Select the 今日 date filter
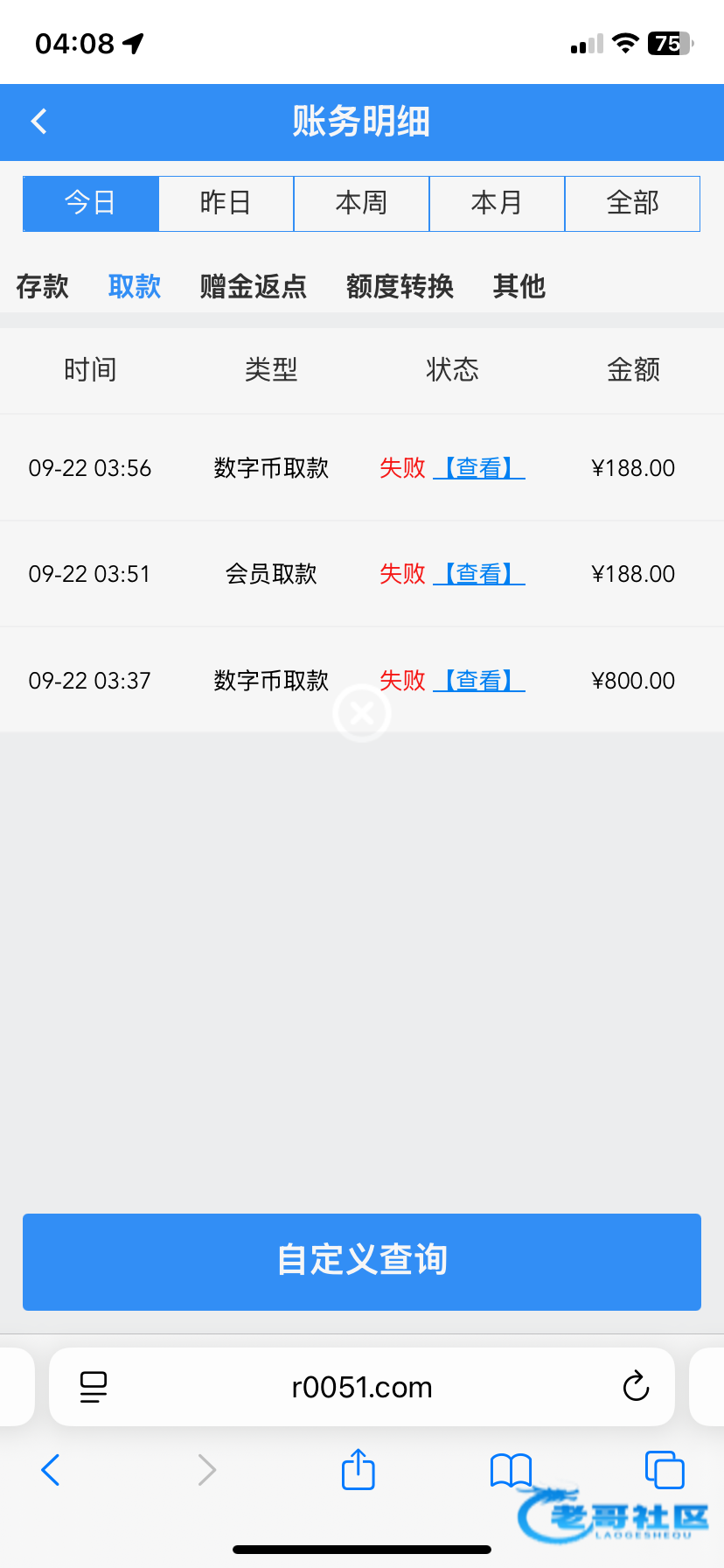 [x=91, y=203]
